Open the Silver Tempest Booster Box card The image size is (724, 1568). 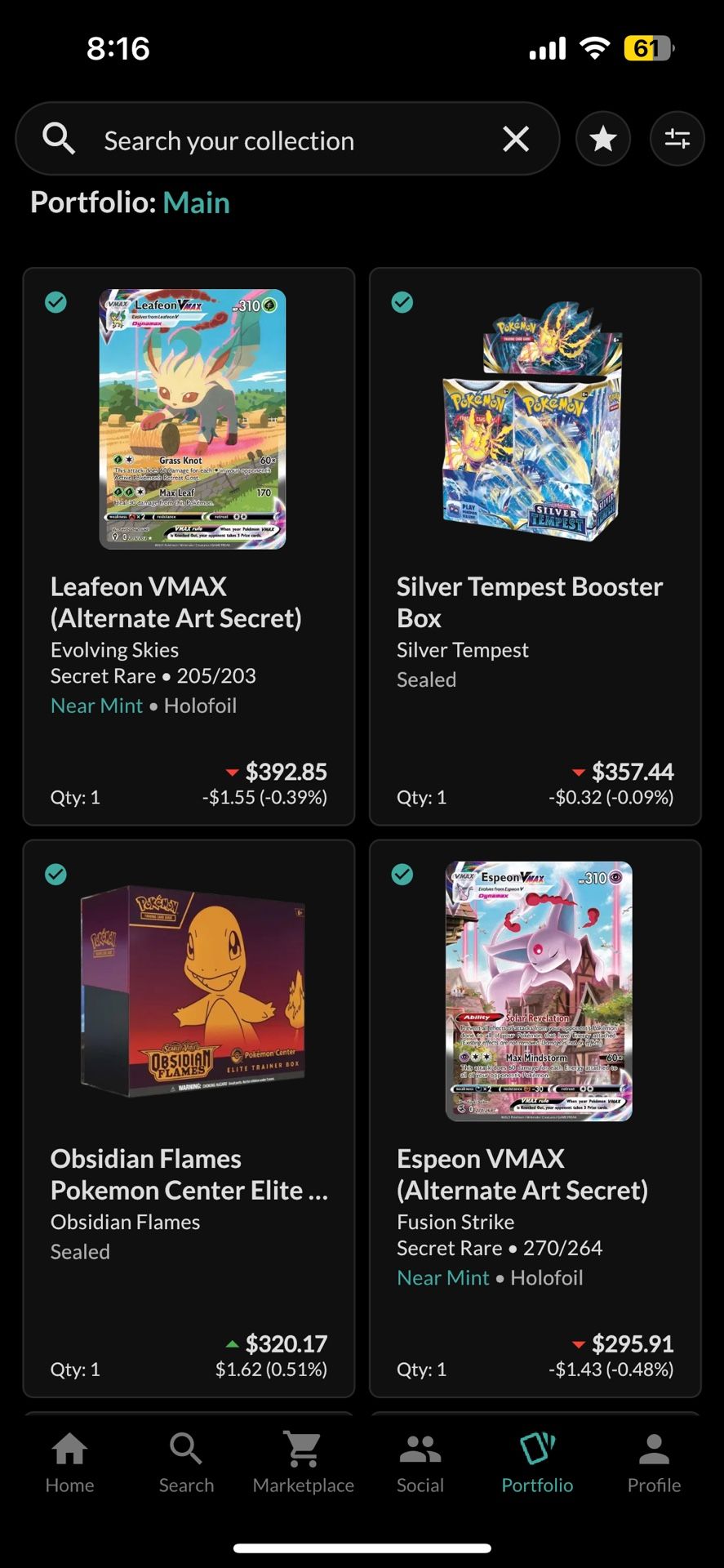[535, 547]
